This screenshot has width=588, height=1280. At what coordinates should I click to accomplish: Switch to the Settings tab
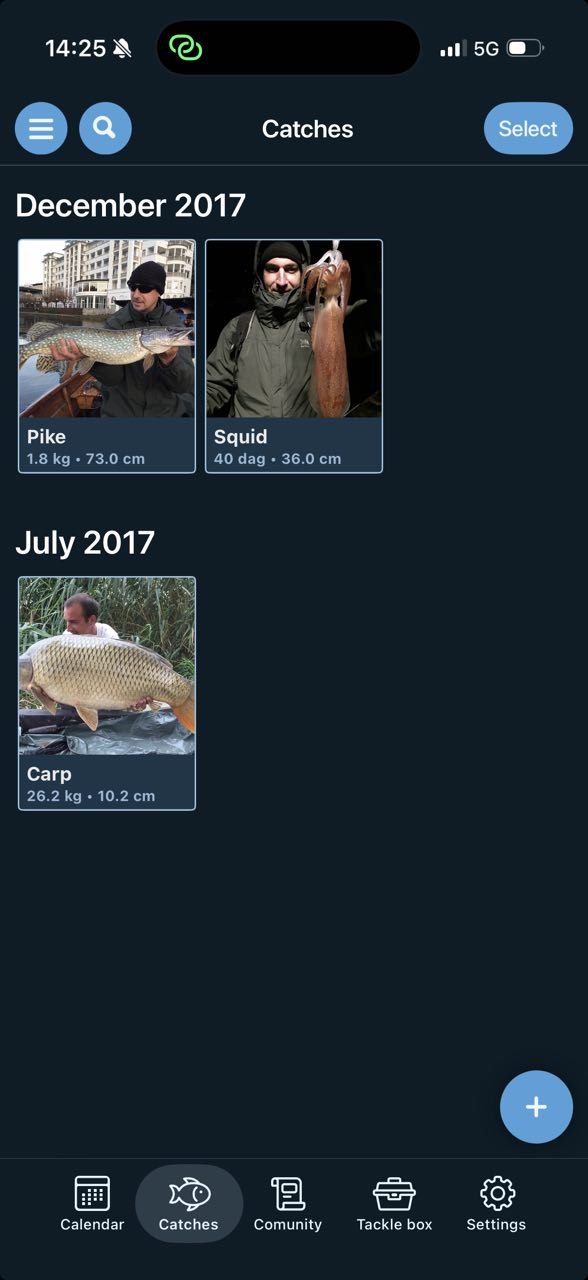496,1204
